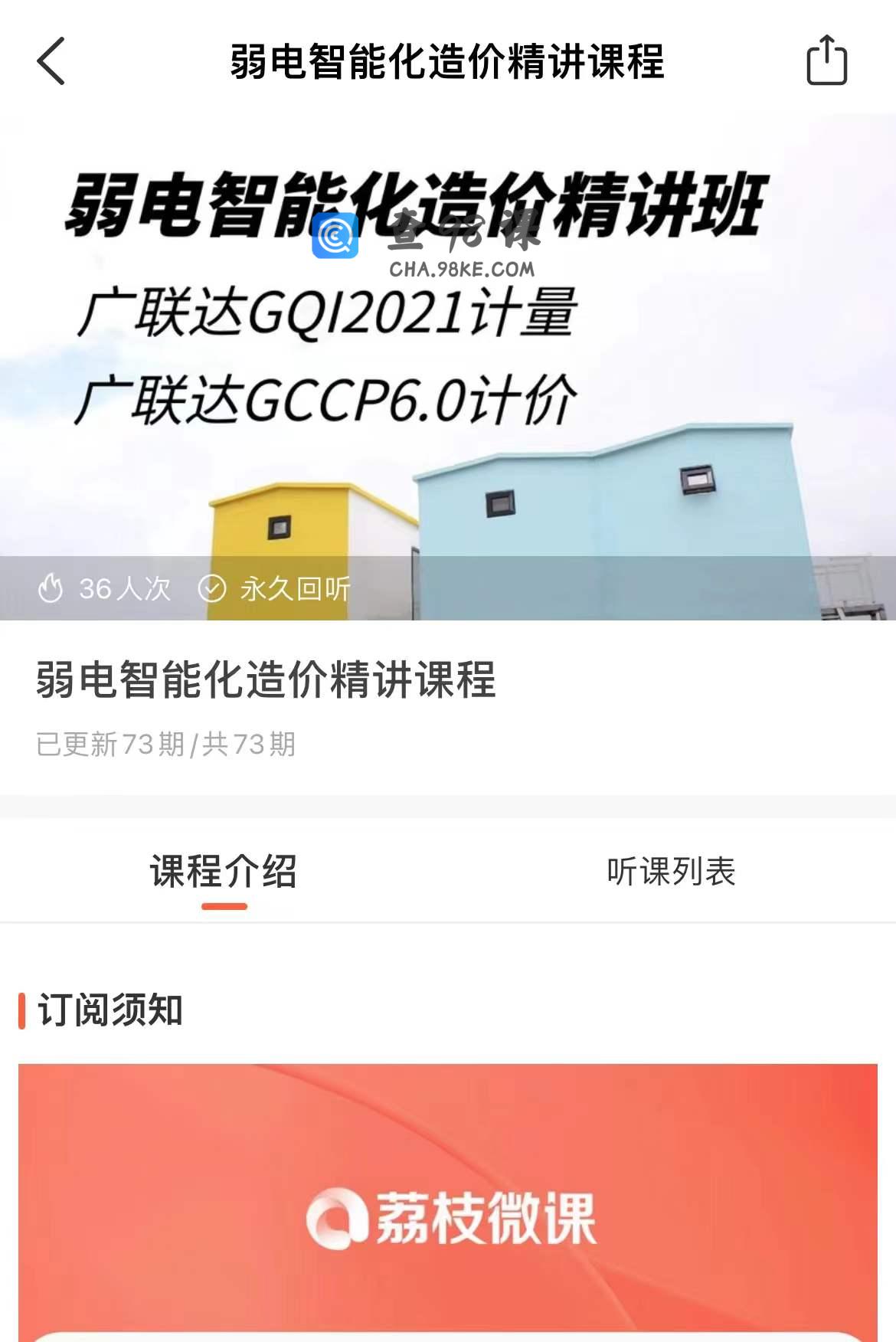Image resolution: width=896 pixels, height=1342 pixels.
Task: Switch to the 听课列表 tab
Action: pyautogui.click(x=671, y=872)
